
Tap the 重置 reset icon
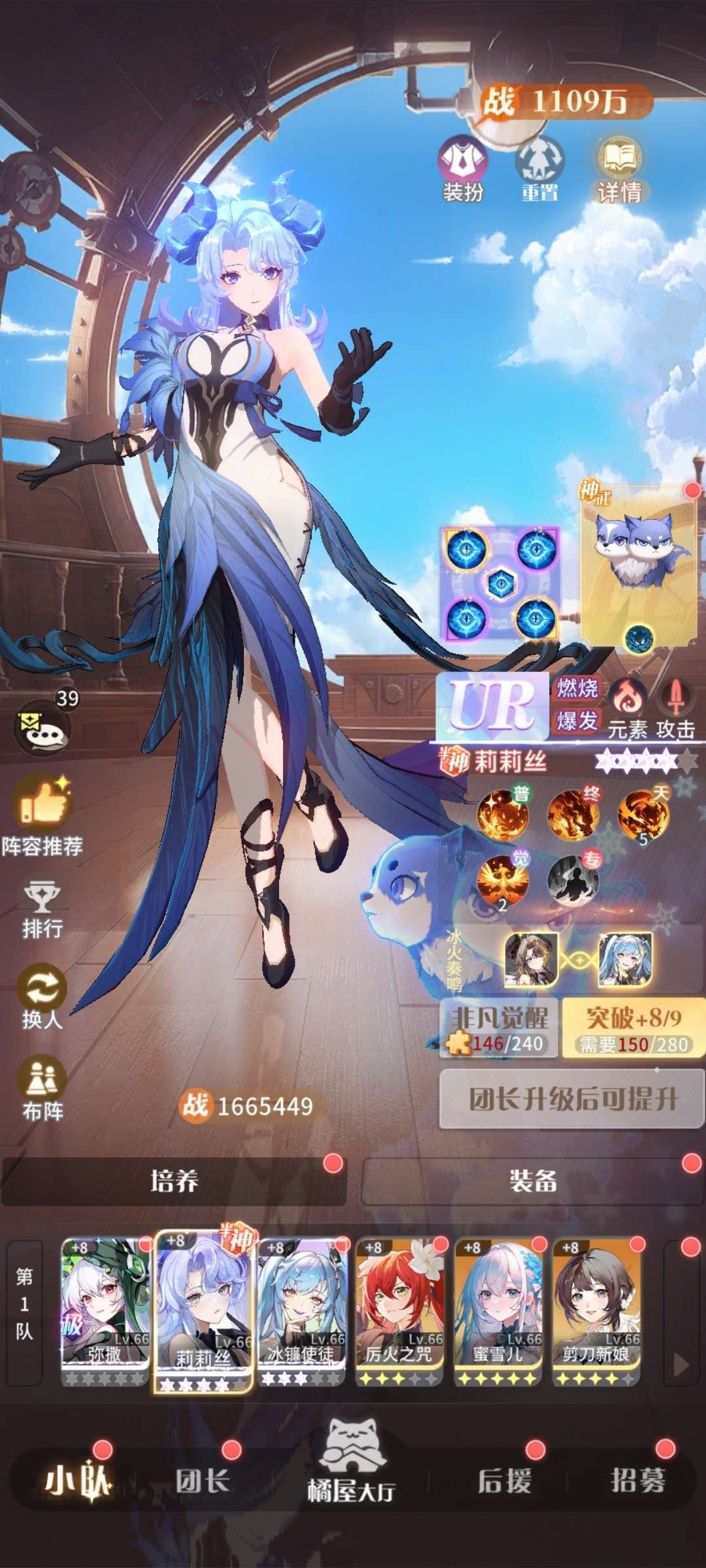[x=539, y=167]
